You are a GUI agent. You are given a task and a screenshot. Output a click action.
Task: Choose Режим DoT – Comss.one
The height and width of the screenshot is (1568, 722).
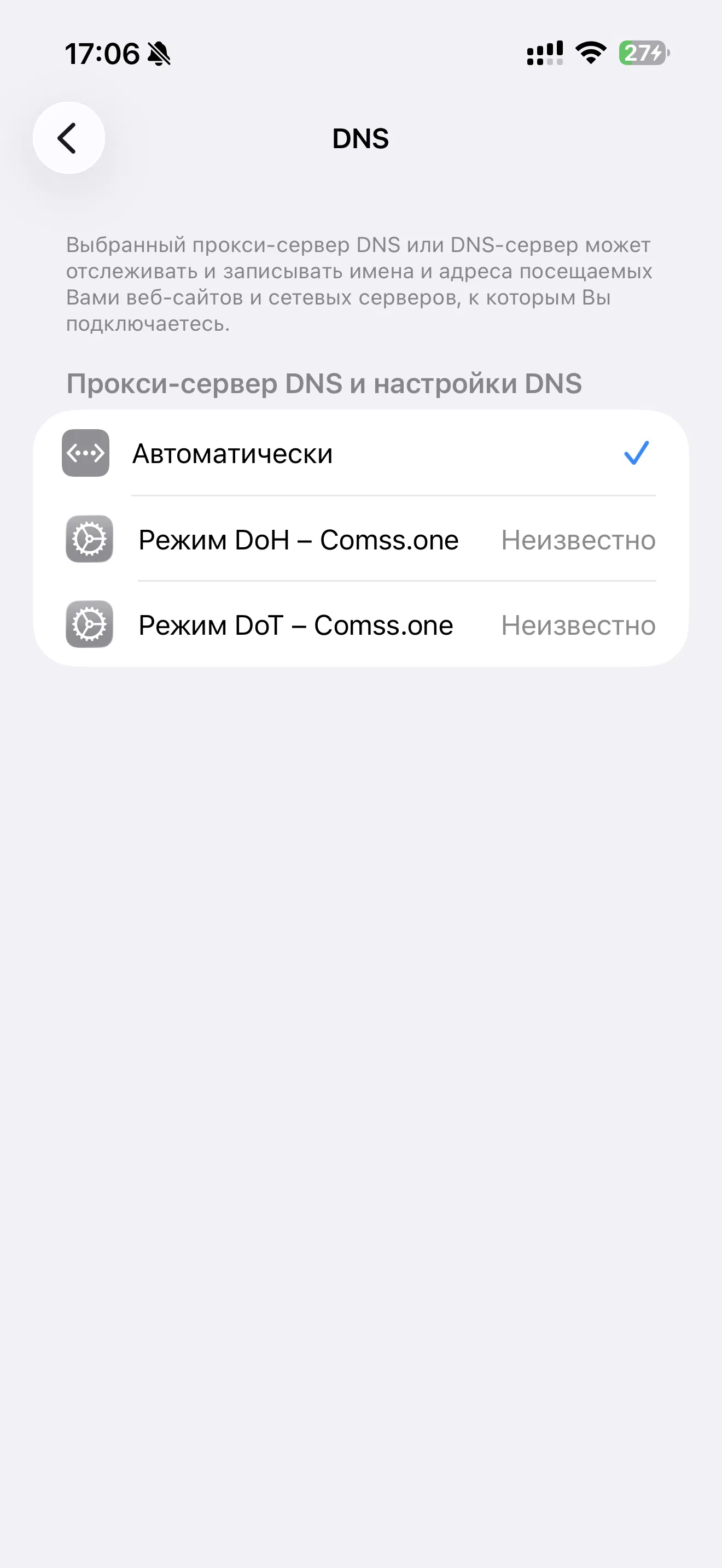(360, 625)
